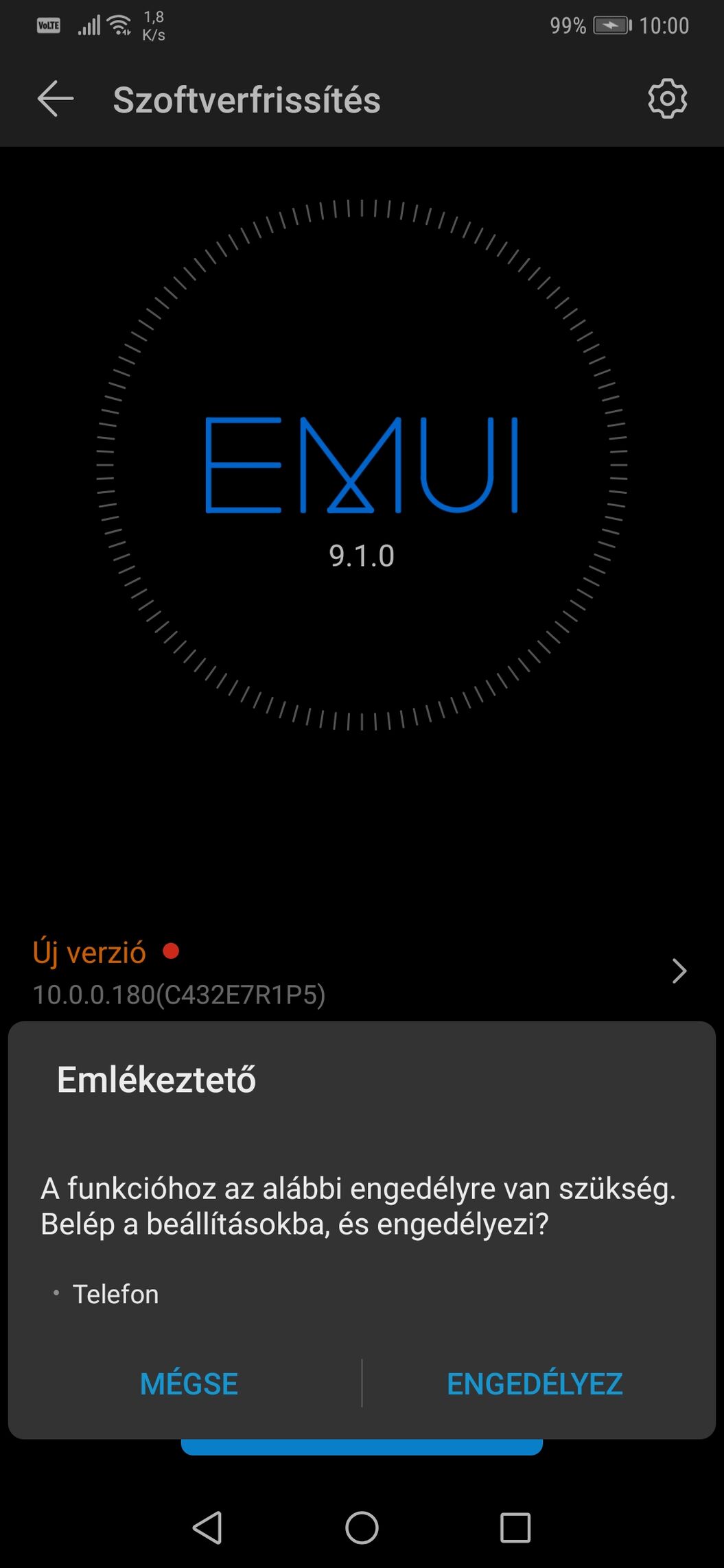Open the update settings gear icon
This screenshot has height=1568, width=724.
click(667, 99)
